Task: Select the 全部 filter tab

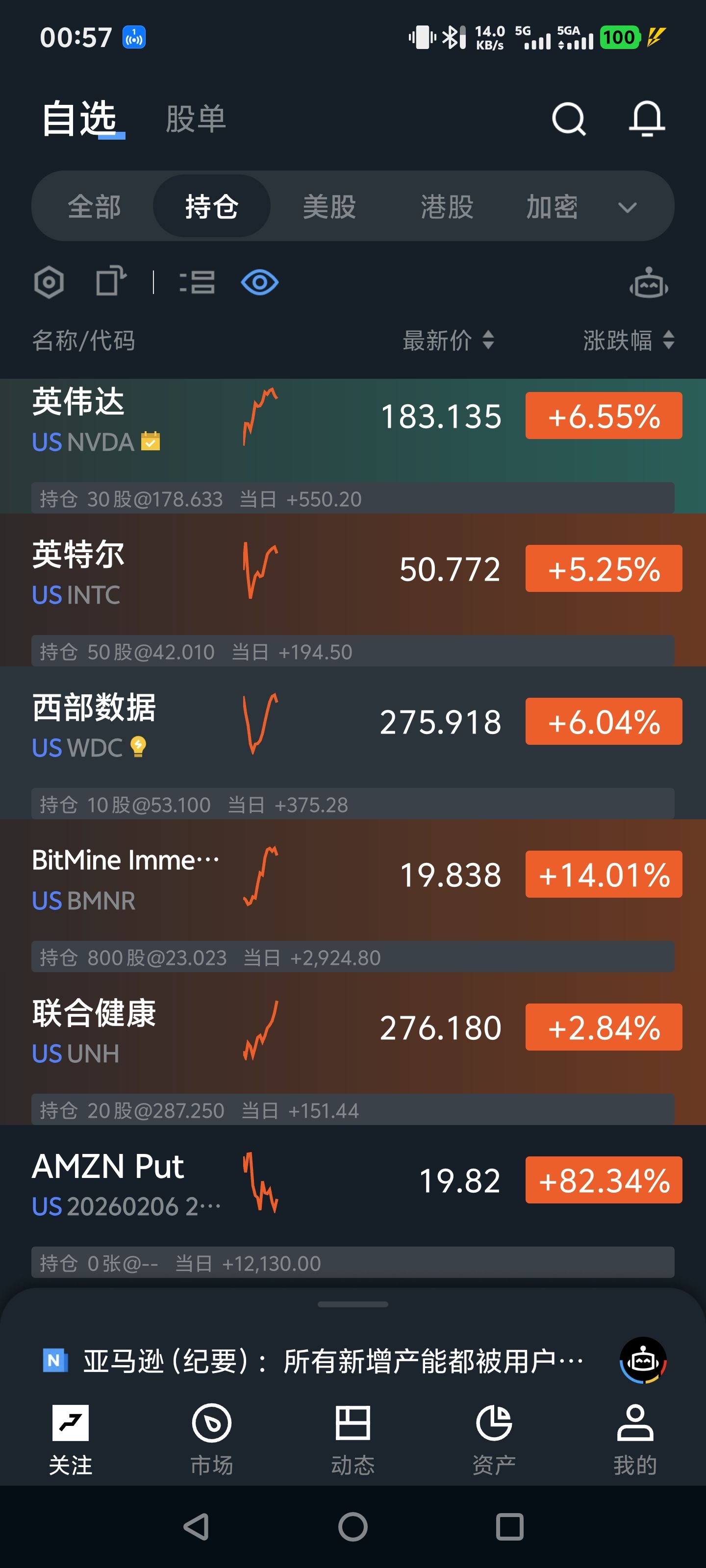Action: click(x=95, y=207)
